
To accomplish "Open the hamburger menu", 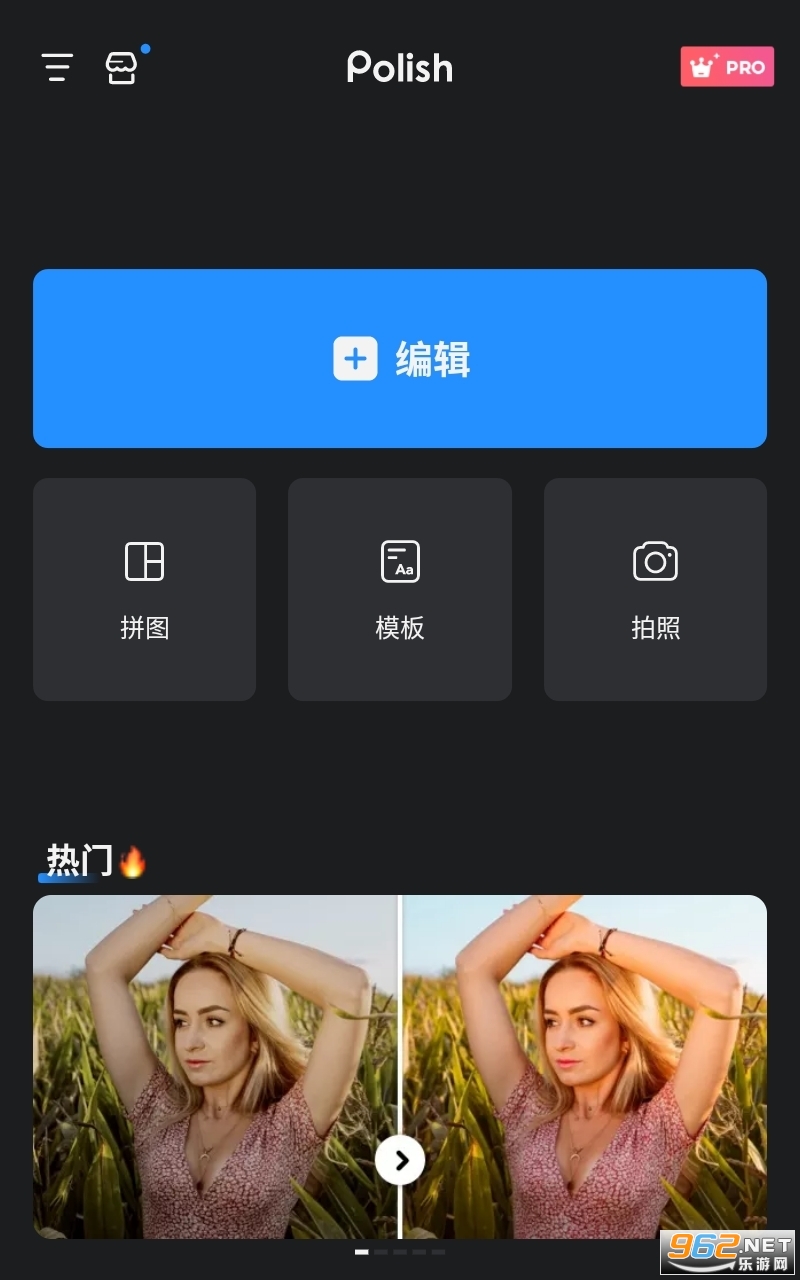I will coord(57,67).
